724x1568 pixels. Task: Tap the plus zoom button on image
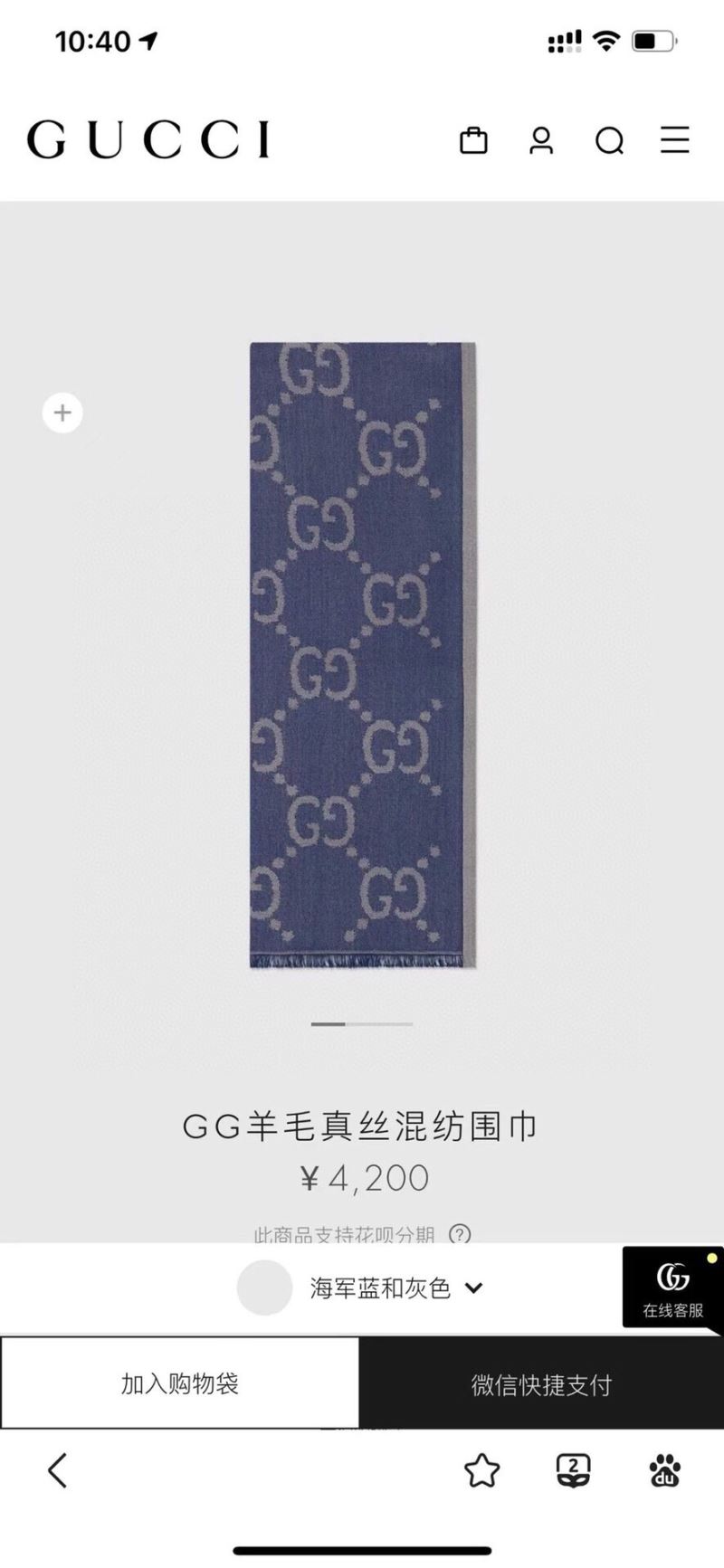click(62, 413)
